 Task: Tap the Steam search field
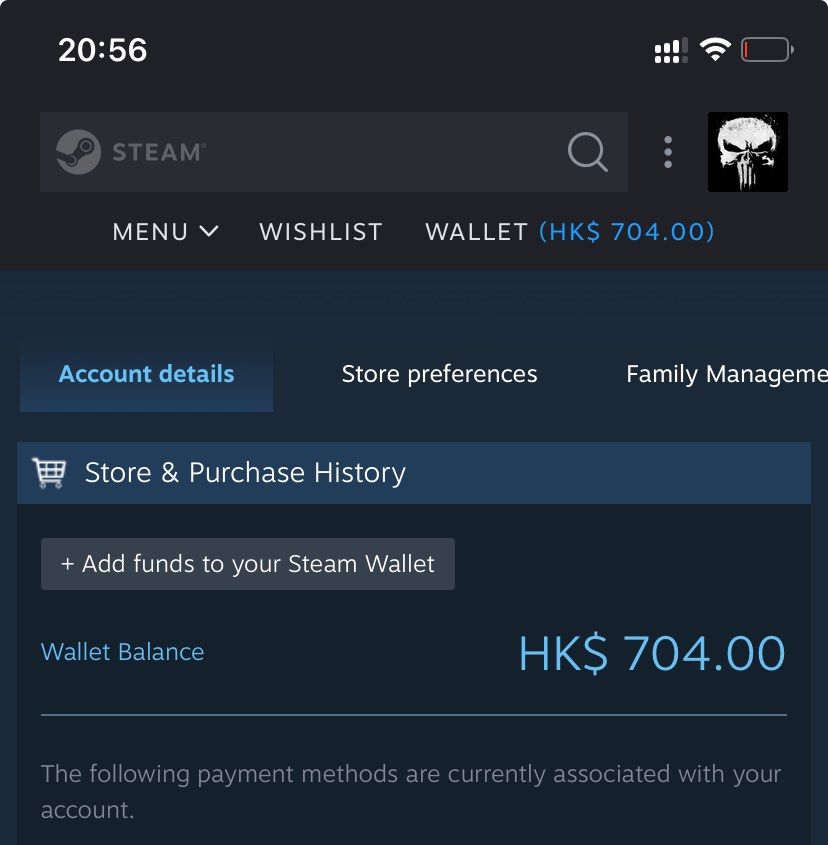tap(300, 152)
